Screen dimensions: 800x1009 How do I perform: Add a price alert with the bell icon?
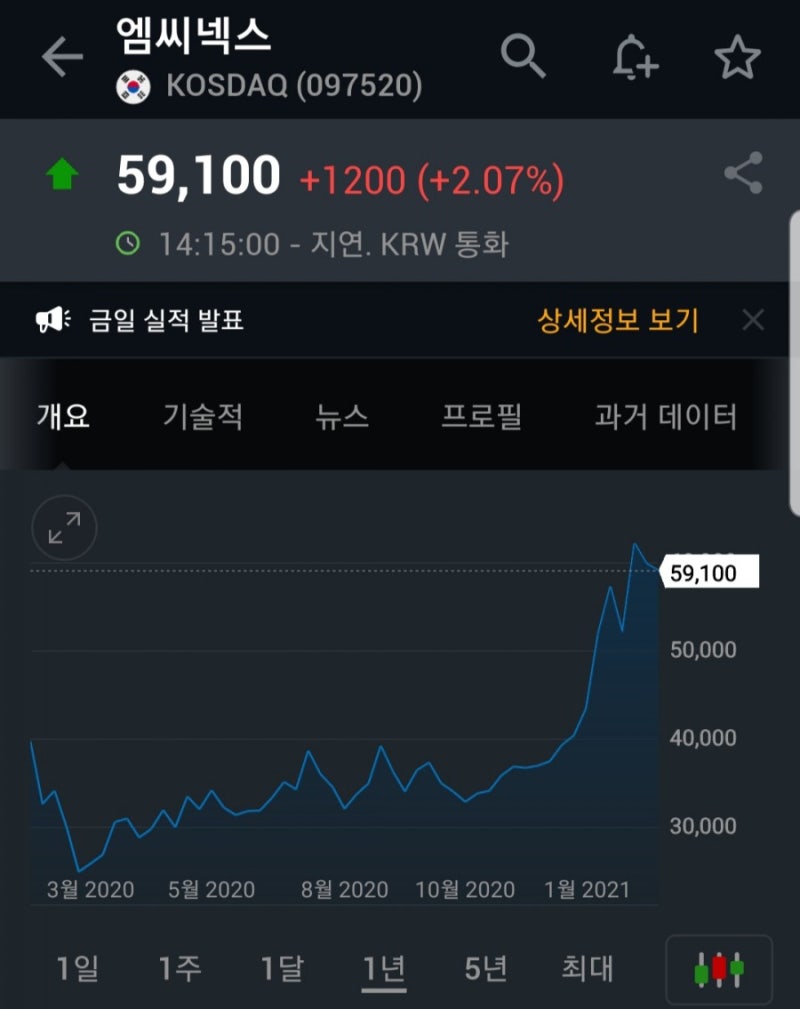[x=635, y=57]
